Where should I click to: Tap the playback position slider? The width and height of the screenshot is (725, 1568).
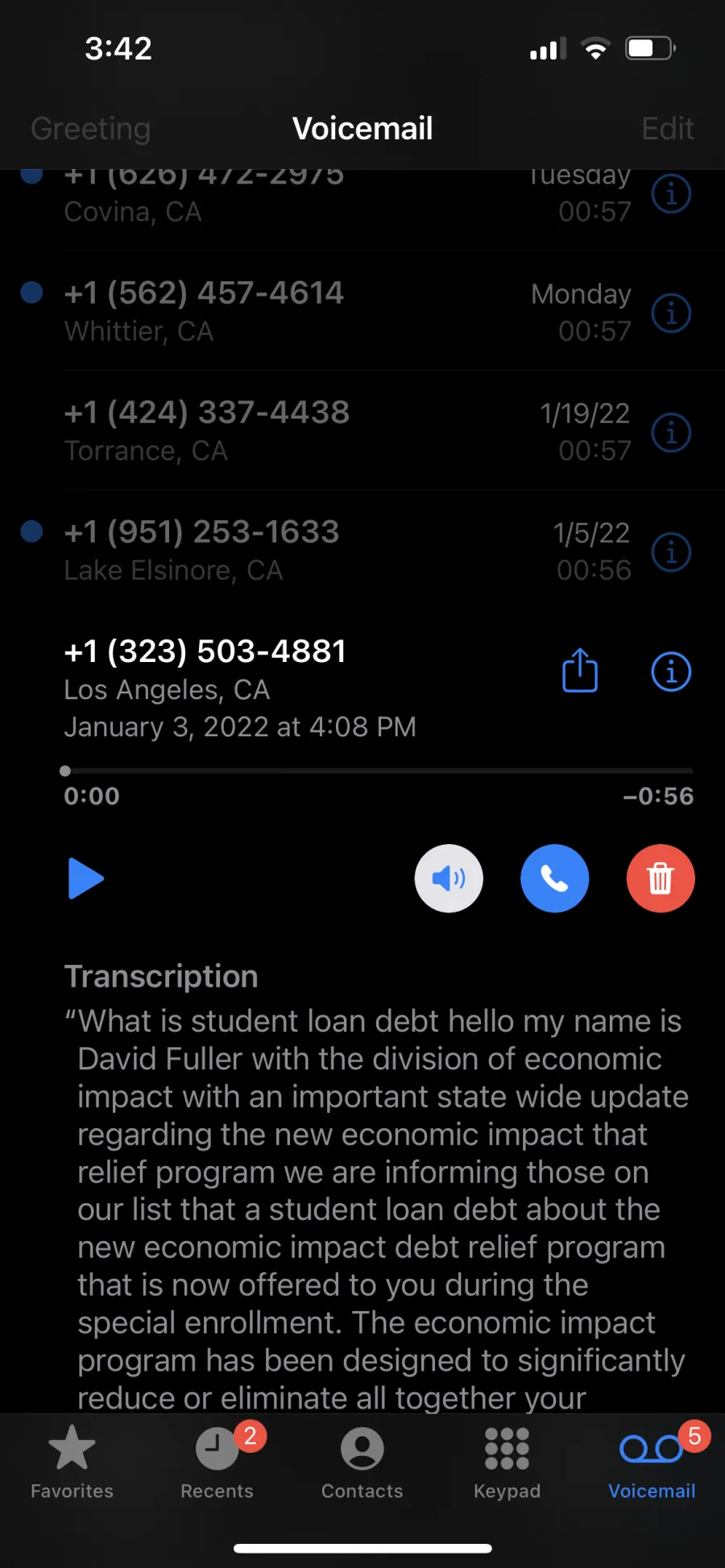coord(379,771)
